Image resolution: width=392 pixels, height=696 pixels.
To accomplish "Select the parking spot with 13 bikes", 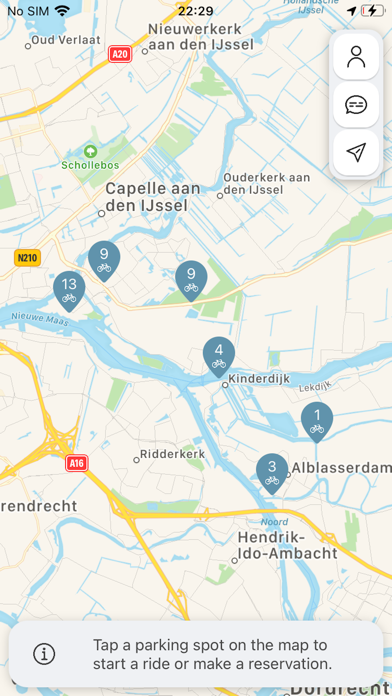I will pyautogui.click(x=69, y=291).
